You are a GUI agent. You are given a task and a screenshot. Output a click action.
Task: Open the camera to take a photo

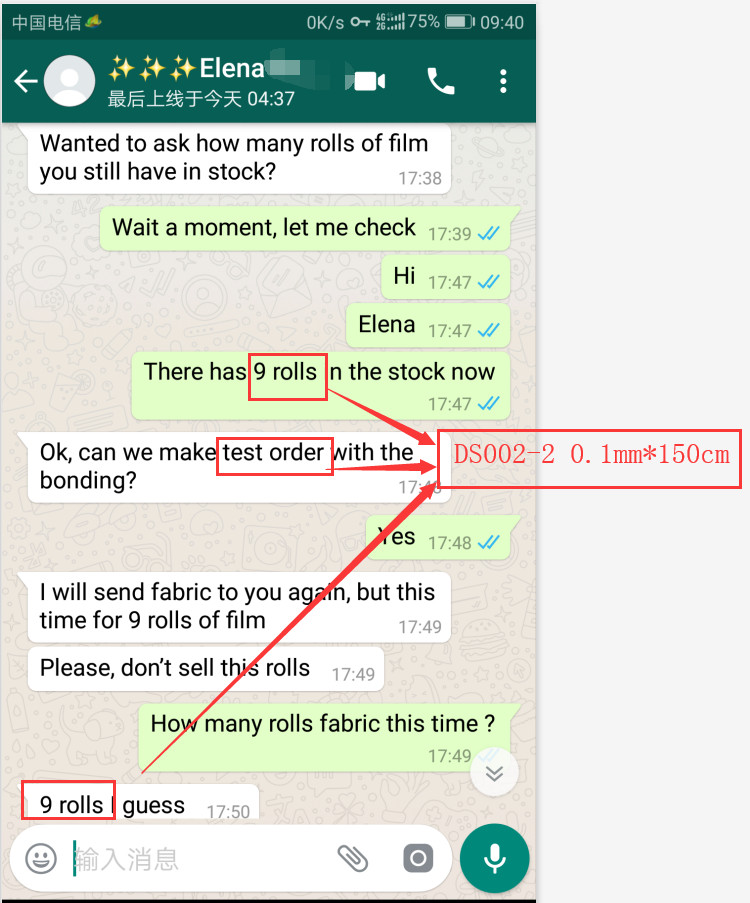point(418,858)
